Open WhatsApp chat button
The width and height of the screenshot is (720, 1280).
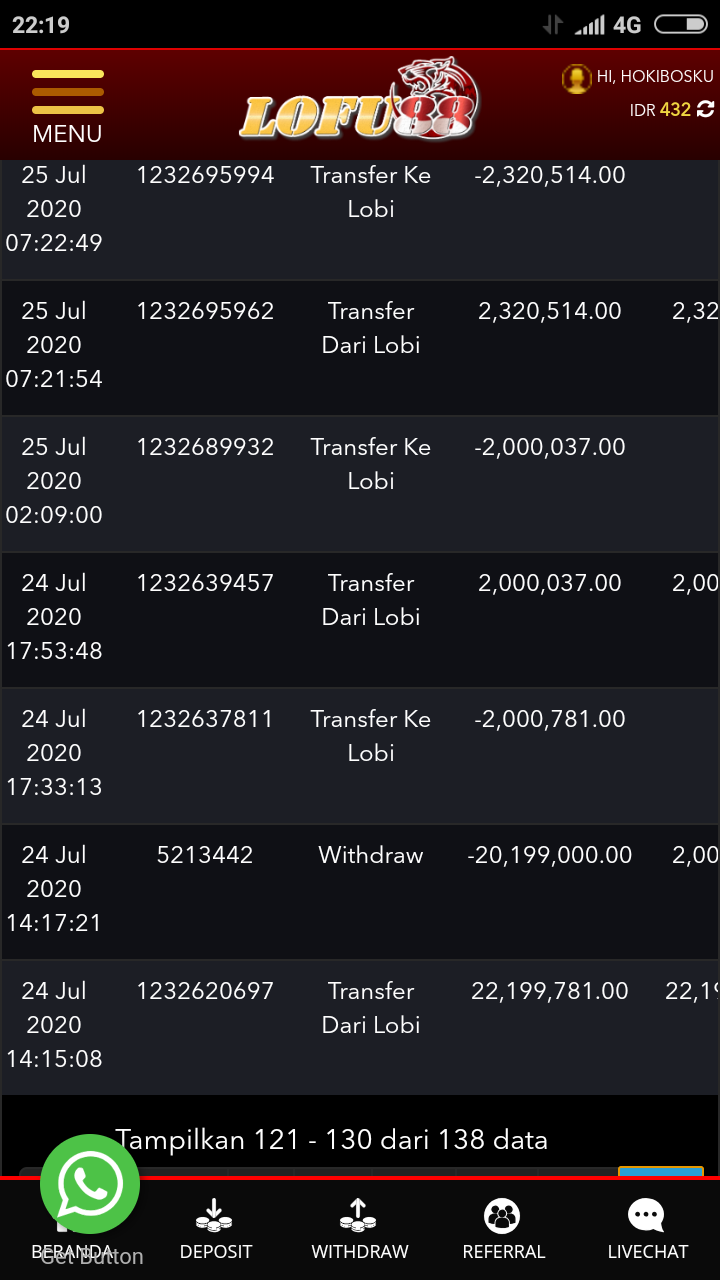coord(90,1184)
